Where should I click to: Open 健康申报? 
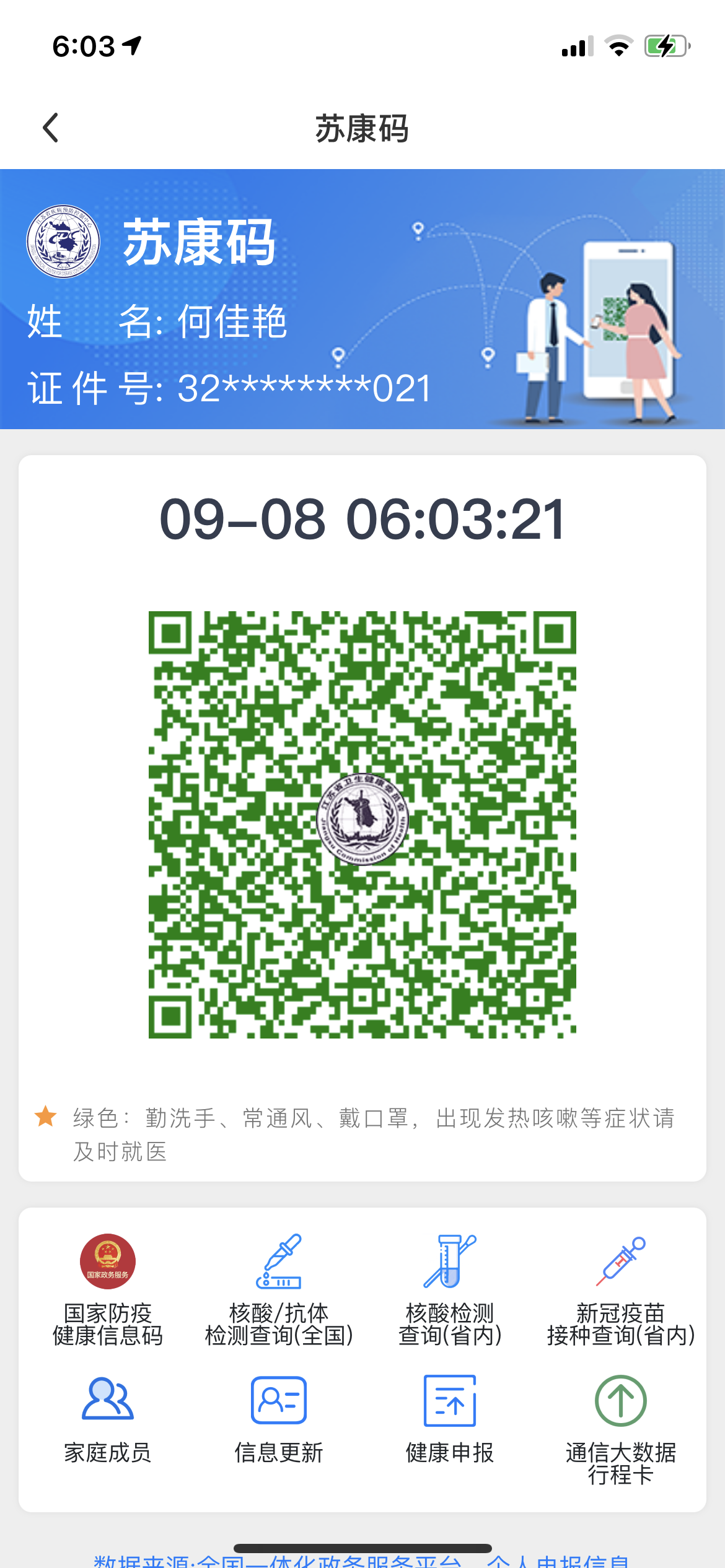(450, 1419)
